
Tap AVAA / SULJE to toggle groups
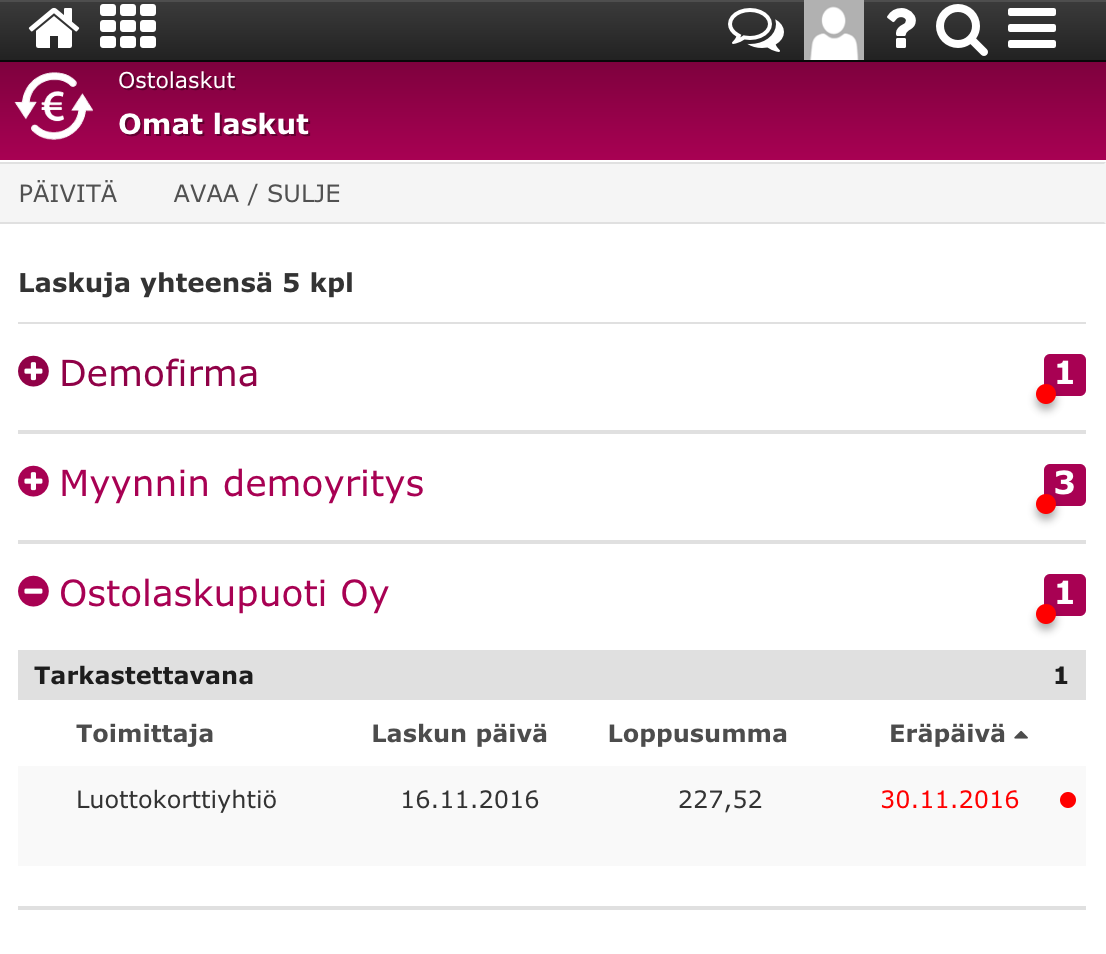coord(257,193)
